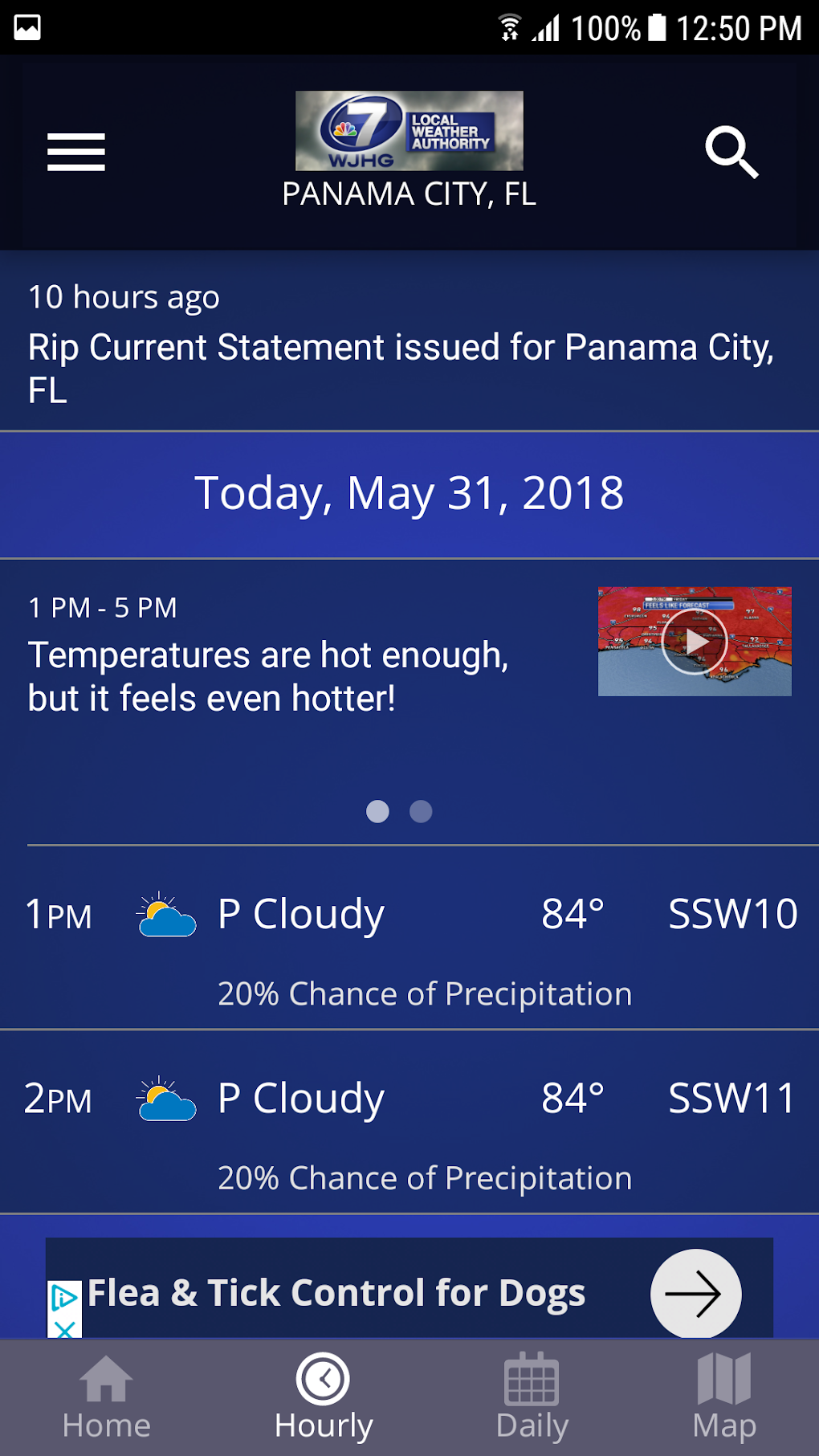Viewport: 819px width, 1456px height.
Task: Select the first carousel pagination dot
Action: tap(377, 813)
